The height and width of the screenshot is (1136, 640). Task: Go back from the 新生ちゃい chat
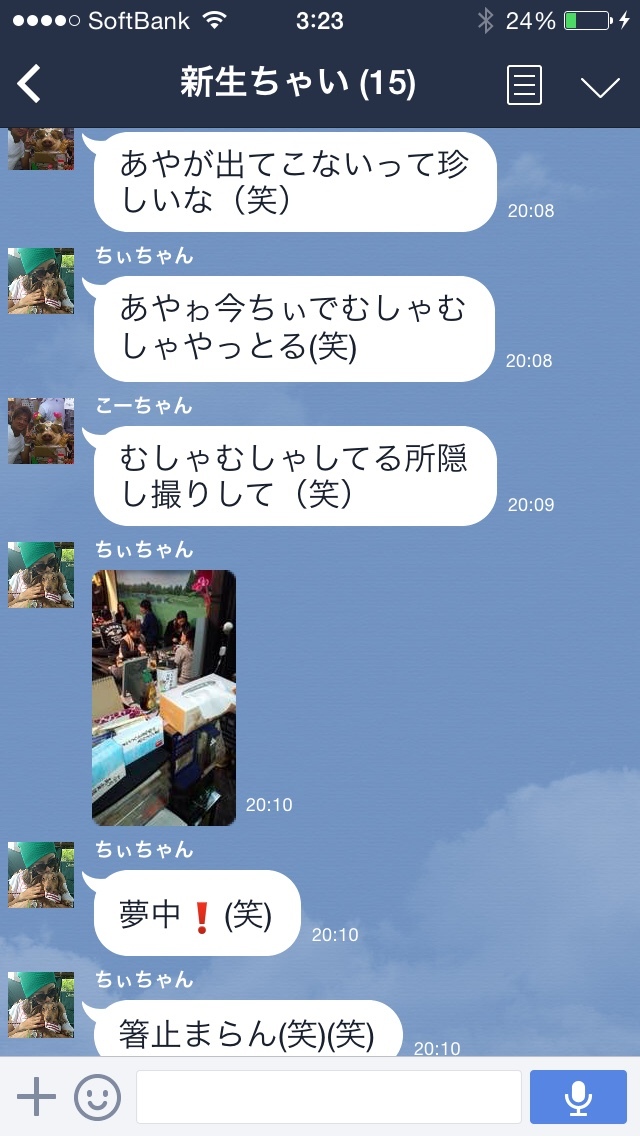tap(30, 84)
